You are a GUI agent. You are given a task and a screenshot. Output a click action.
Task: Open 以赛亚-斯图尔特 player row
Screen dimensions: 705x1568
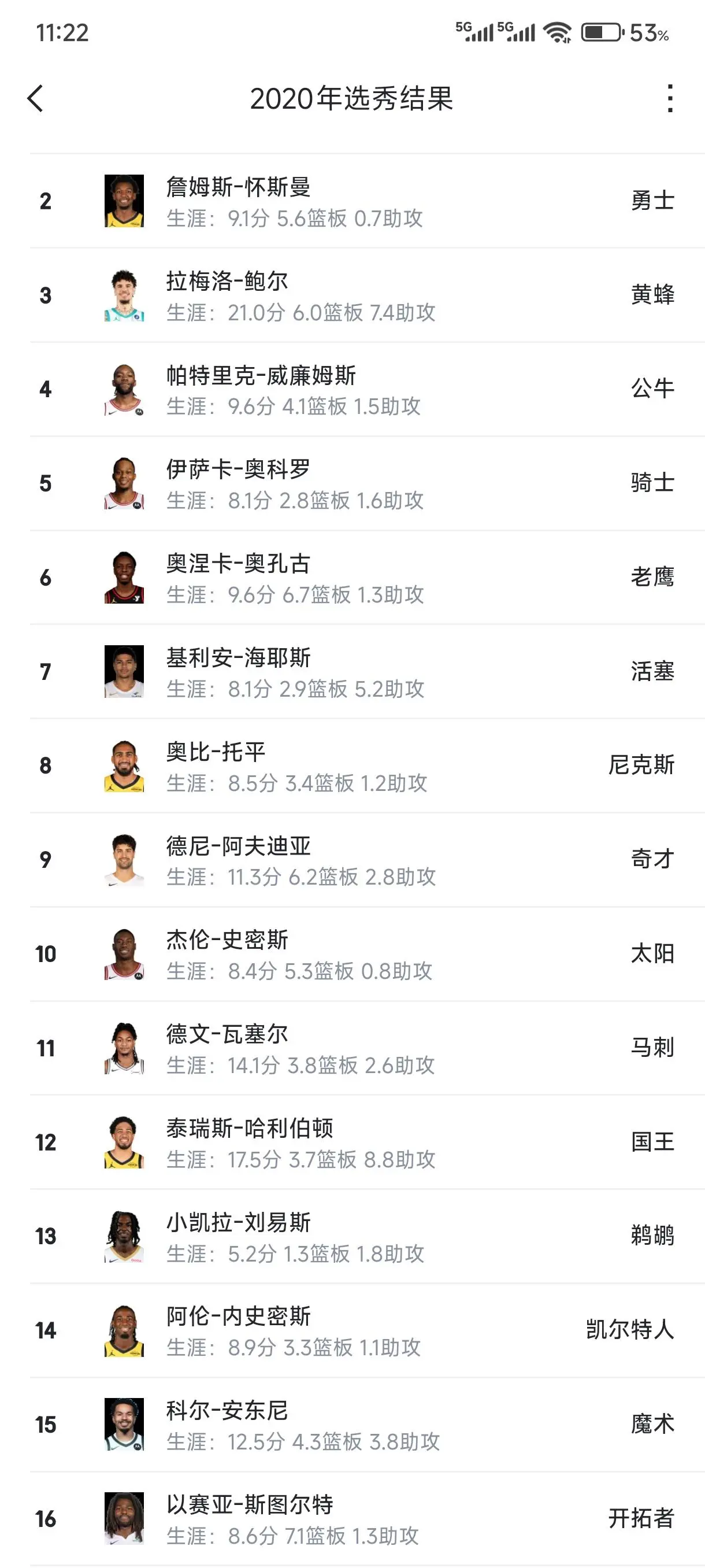pyautogui.click(x=353, y=1518)
